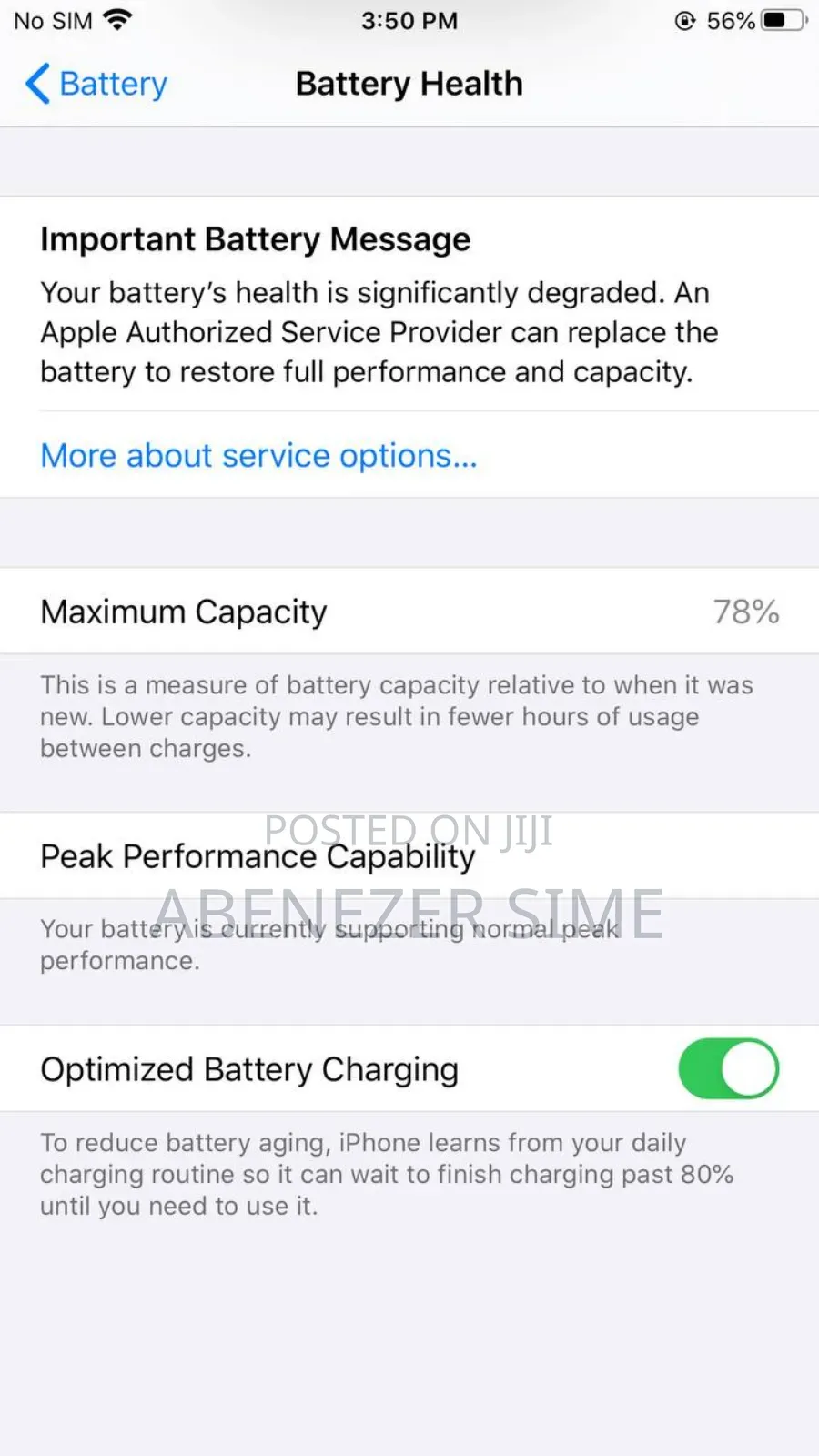Open More about service options link
The image size is (819, 1456).
258,455
